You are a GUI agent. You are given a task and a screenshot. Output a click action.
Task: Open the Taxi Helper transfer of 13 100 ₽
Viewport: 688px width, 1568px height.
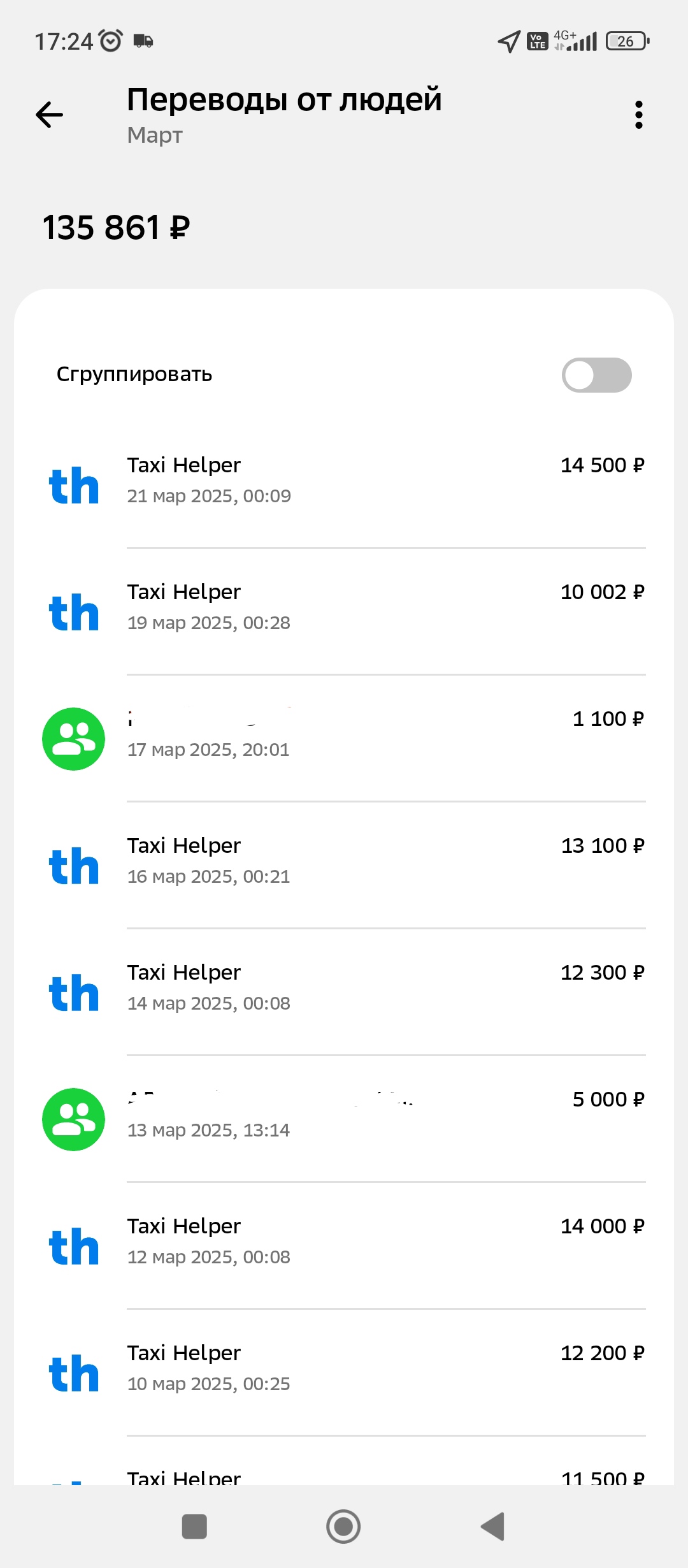coord(344,864)
